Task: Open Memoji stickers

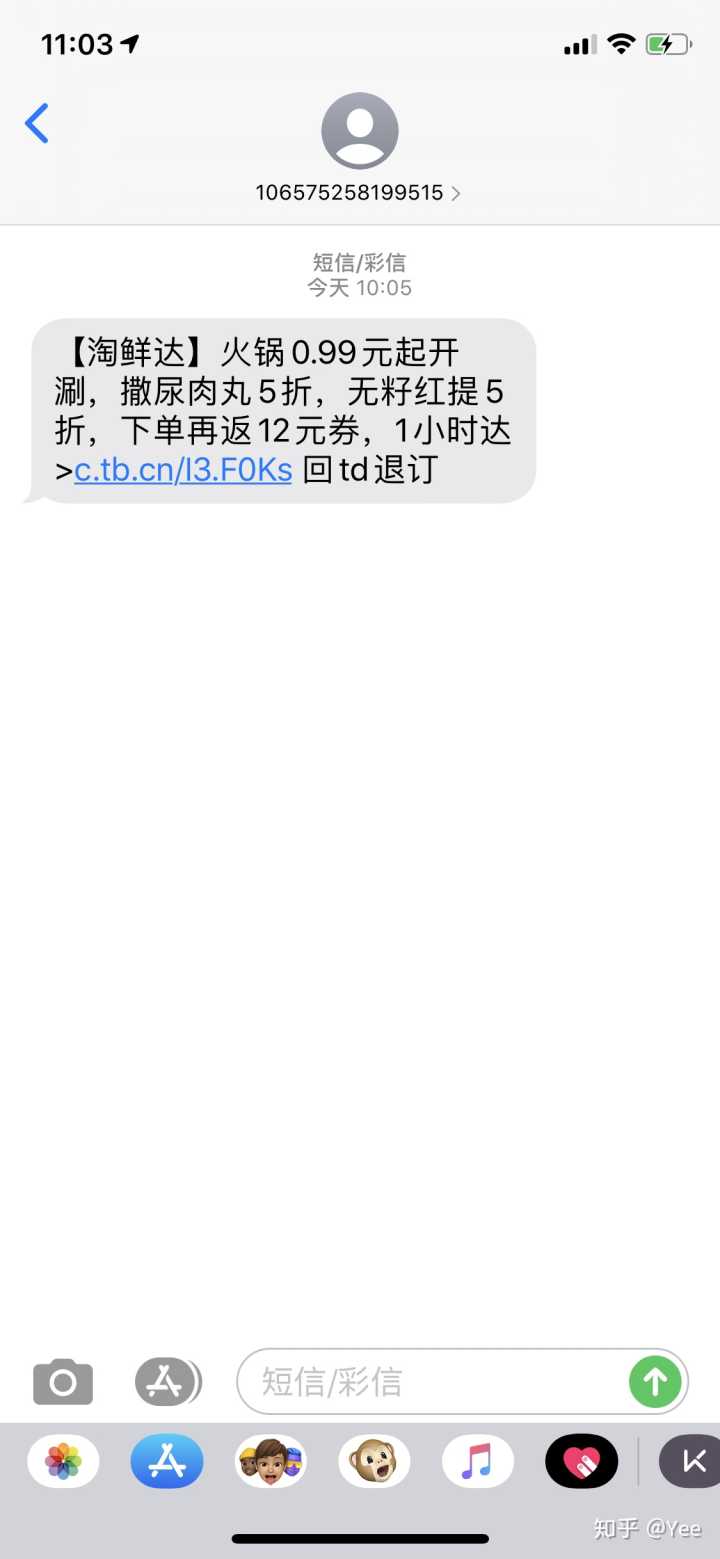Action: pos(270,1461)
